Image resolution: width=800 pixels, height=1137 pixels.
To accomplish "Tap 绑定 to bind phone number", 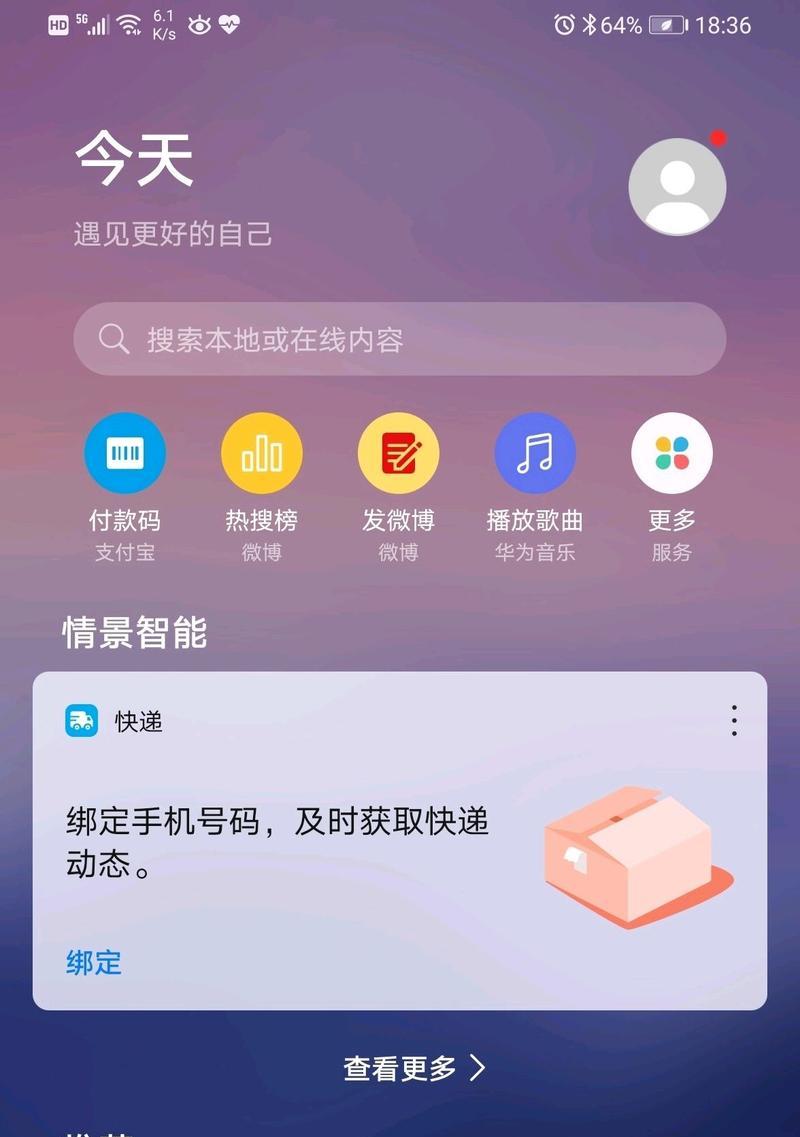I will [94, 963].
